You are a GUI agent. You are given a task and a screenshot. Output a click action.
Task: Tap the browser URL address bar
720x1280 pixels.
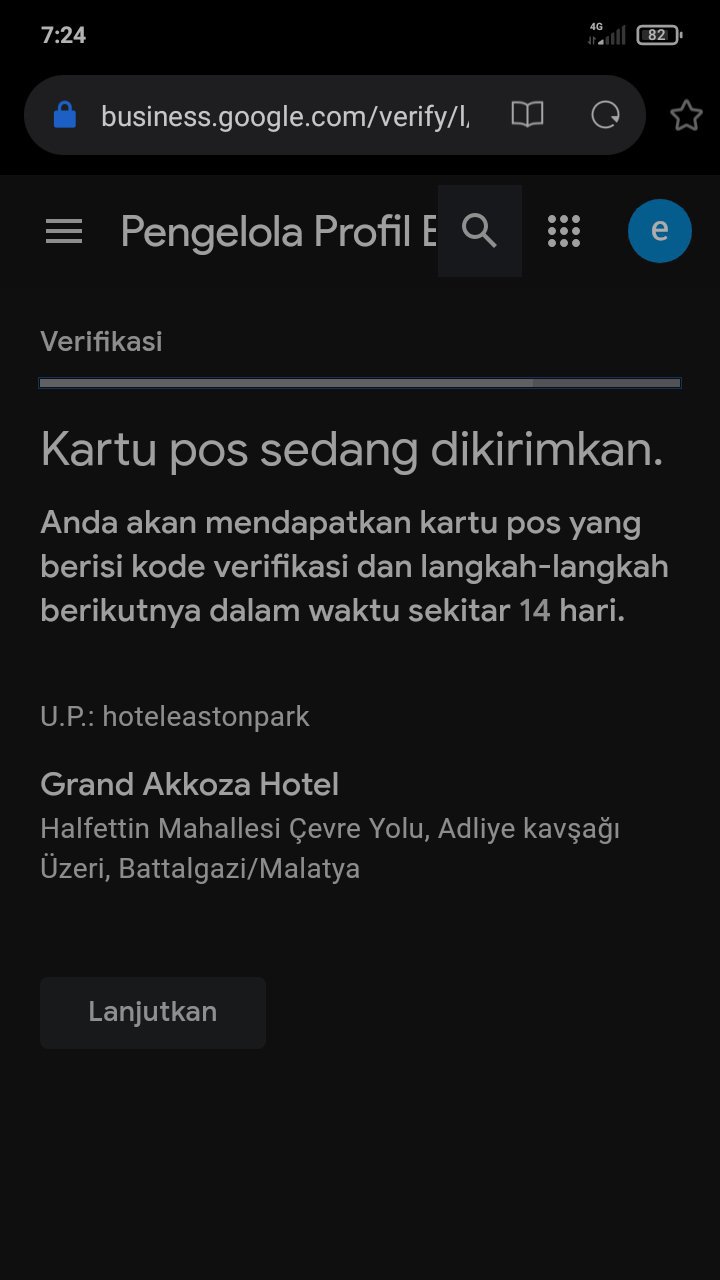[x=285, y=116]
